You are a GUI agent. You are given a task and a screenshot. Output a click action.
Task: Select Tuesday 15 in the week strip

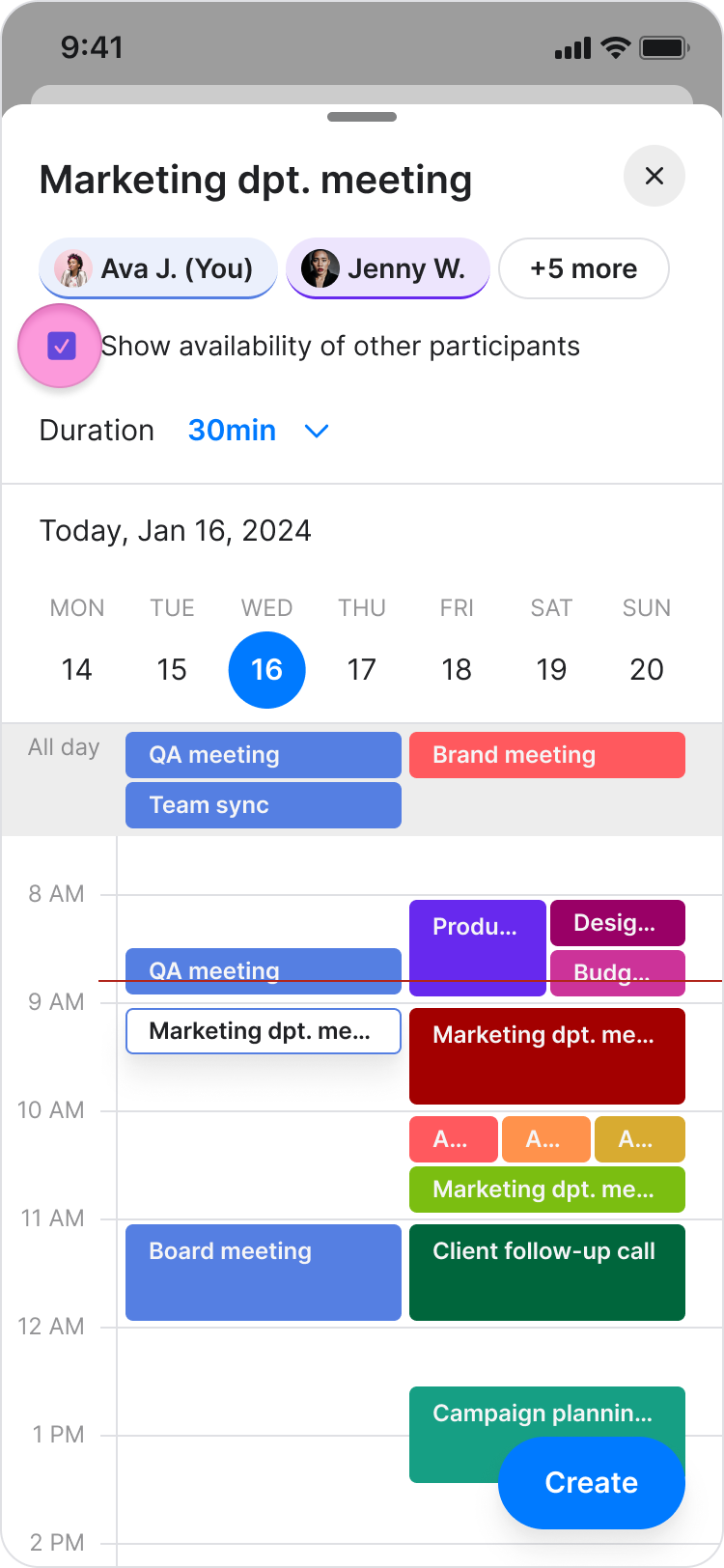tap(172, 668)
